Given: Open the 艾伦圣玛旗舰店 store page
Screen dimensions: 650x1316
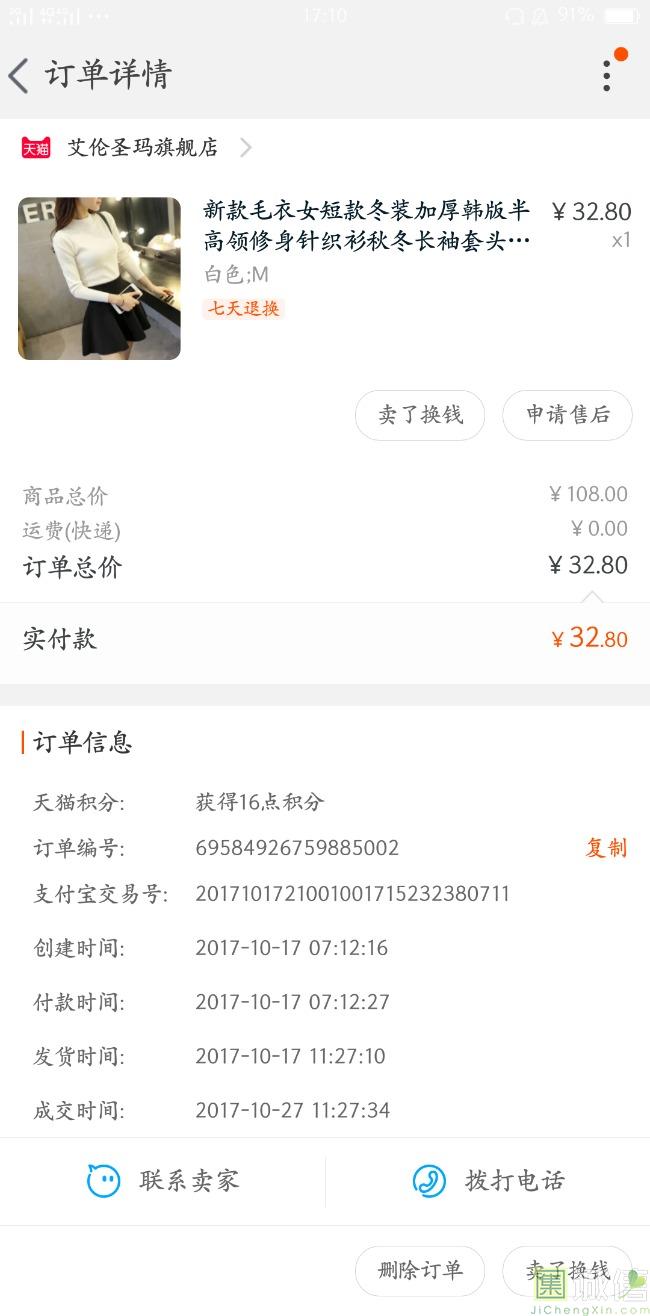Looking at the screenshot, I should (142, 148).
